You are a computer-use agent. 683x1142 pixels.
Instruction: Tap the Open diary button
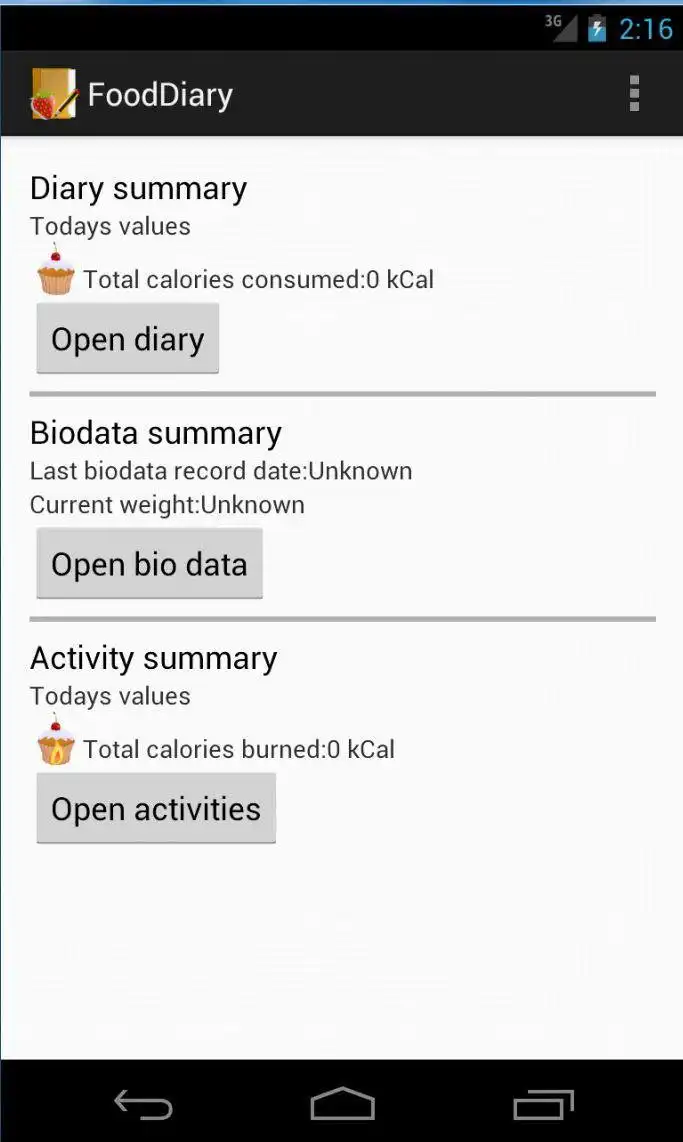(128, 339)
